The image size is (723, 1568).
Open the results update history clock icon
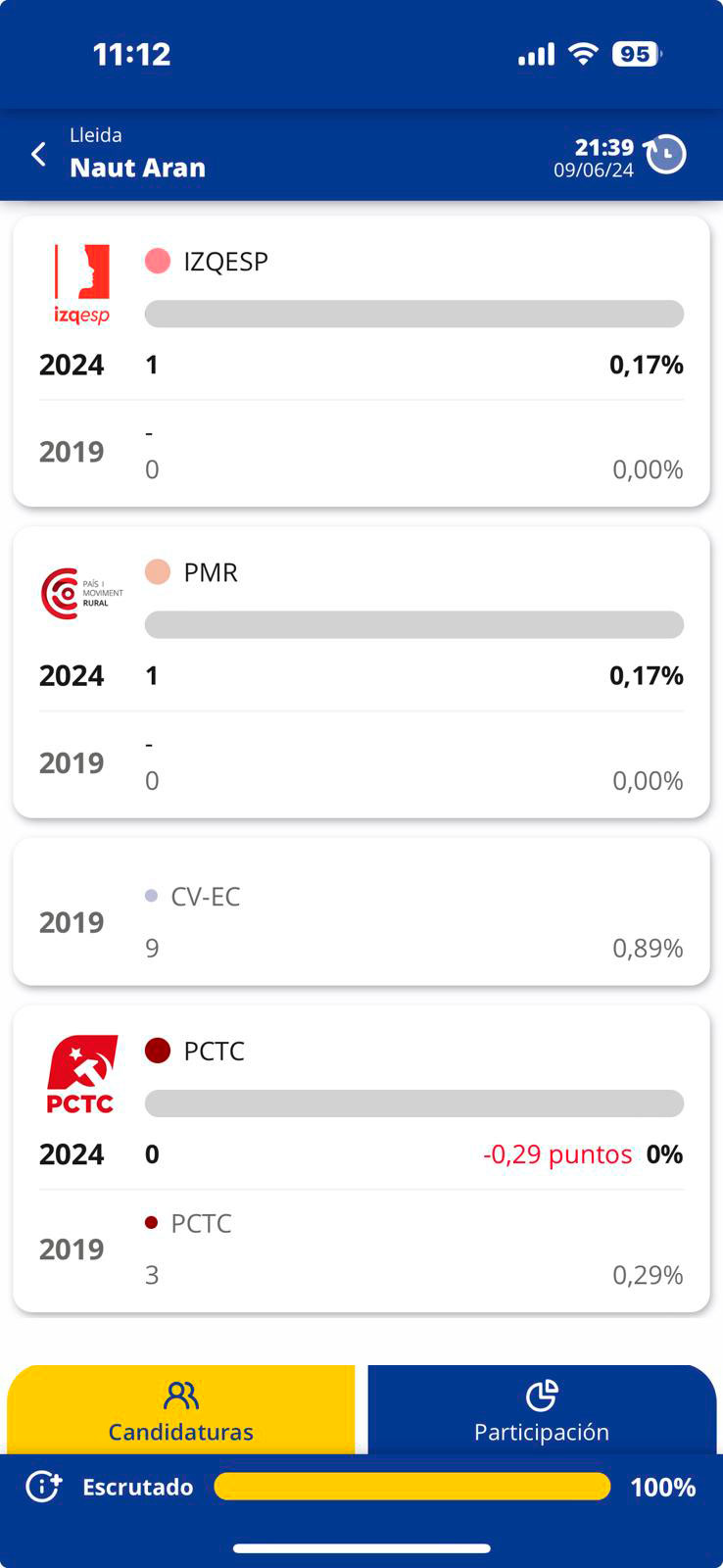[x=665, y=155]
